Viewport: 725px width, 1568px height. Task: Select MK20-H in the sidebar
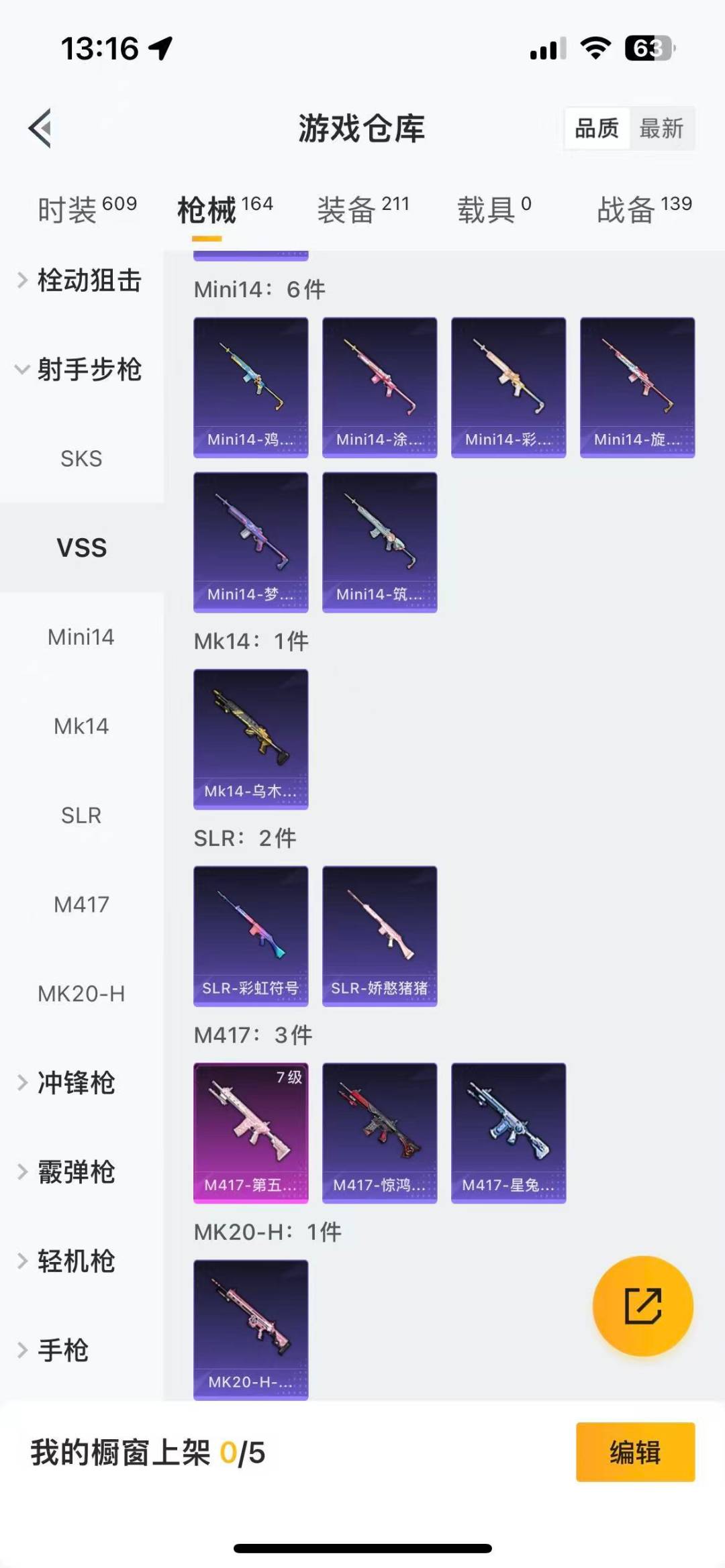click(x=81, y=994)
